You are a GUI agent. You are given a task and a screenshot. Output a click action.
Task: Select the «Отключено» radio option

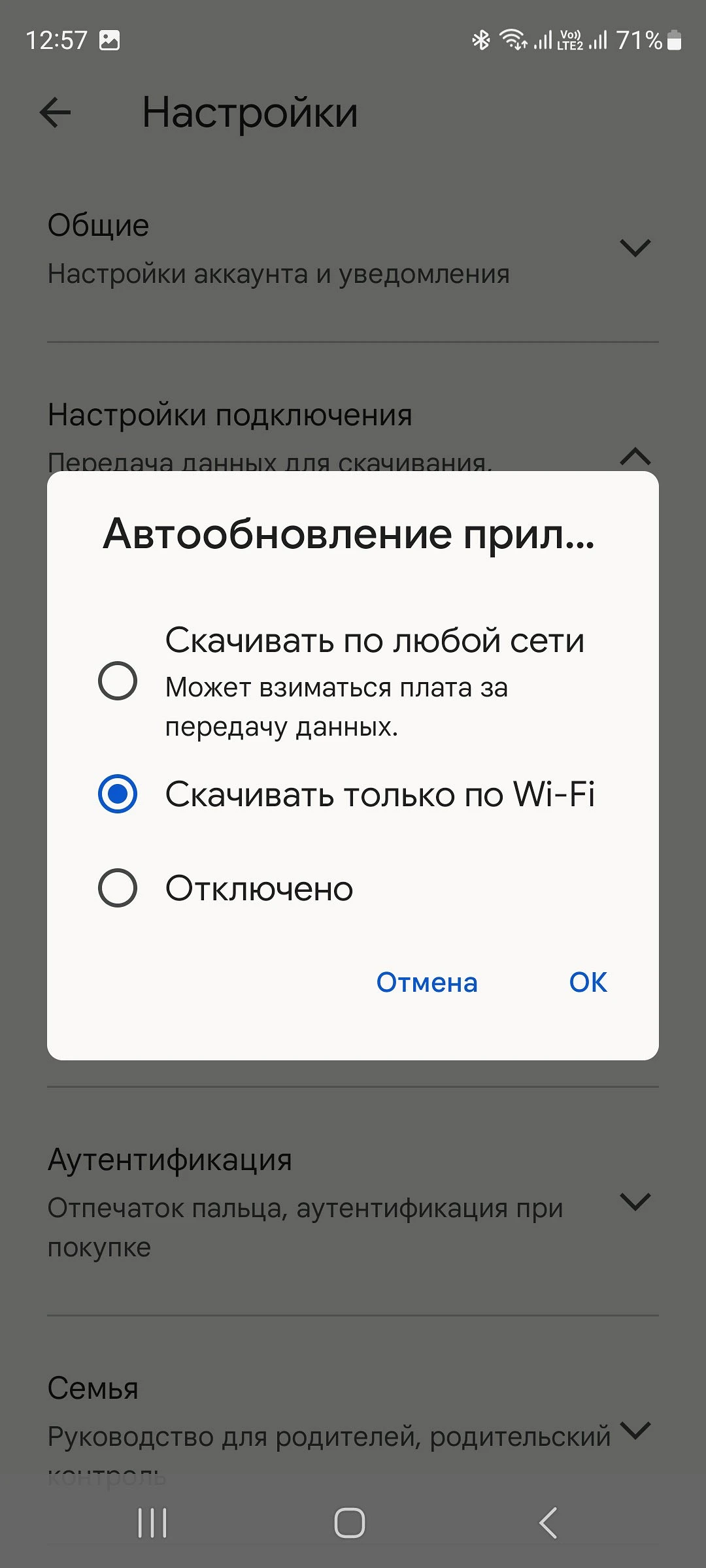point(118,888)
